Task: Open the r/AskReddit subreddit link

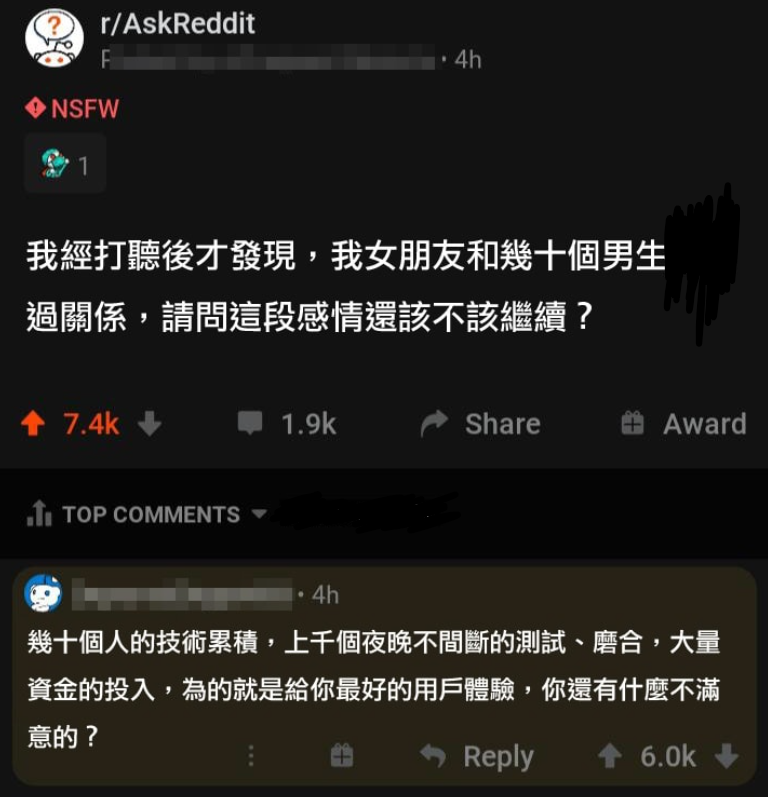Action: [x=178, y=24]
